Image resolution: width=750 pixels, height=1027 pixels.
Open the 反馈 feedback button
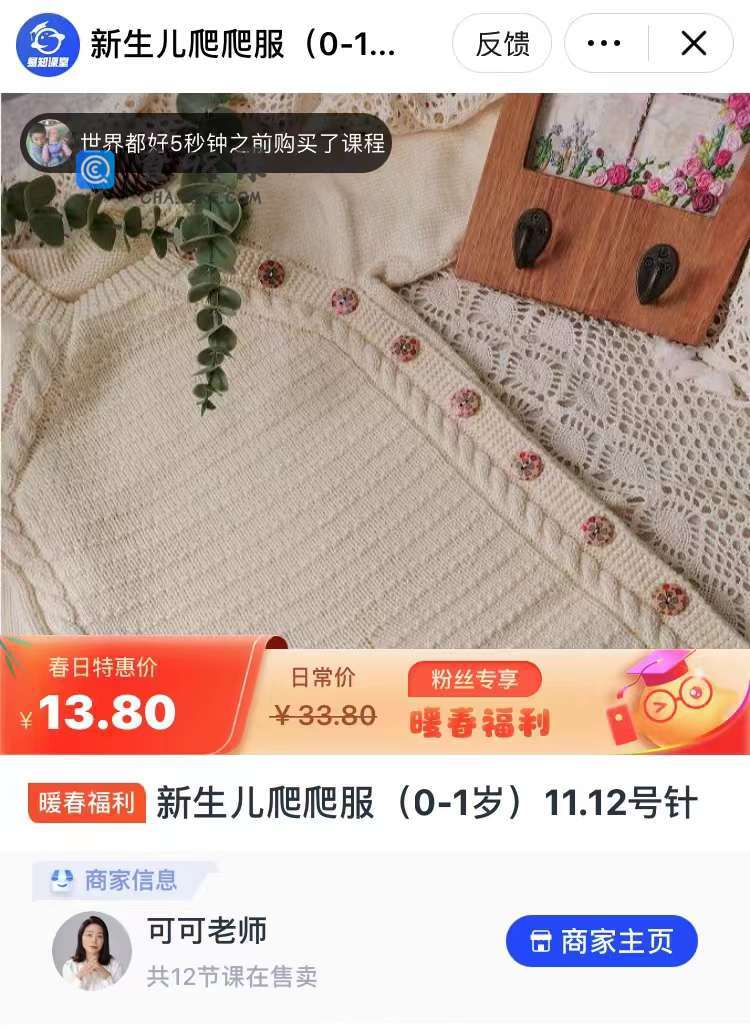(x=502, y=44)
